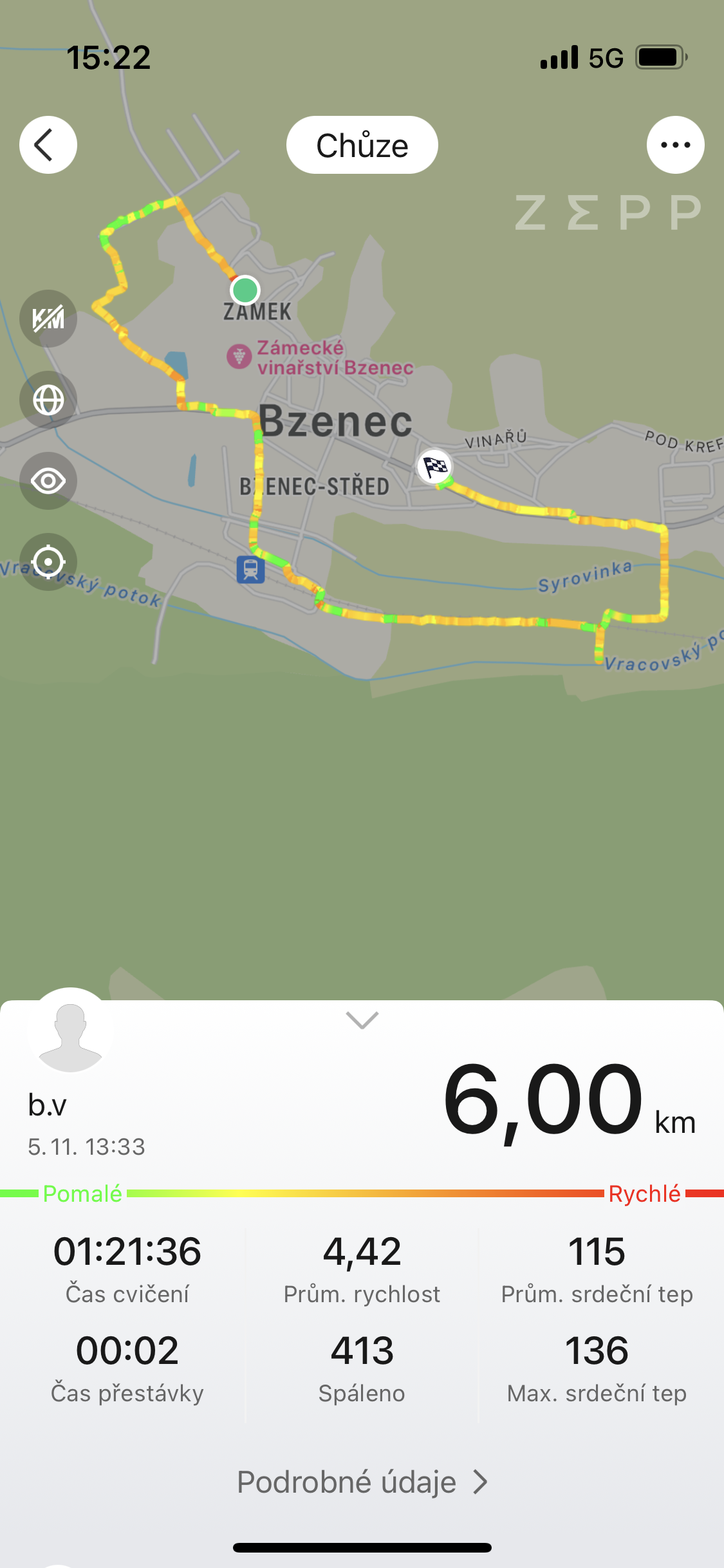The image size is (724, 1568).
Task: Recenter the map on the route
Action: coord(48,562)
